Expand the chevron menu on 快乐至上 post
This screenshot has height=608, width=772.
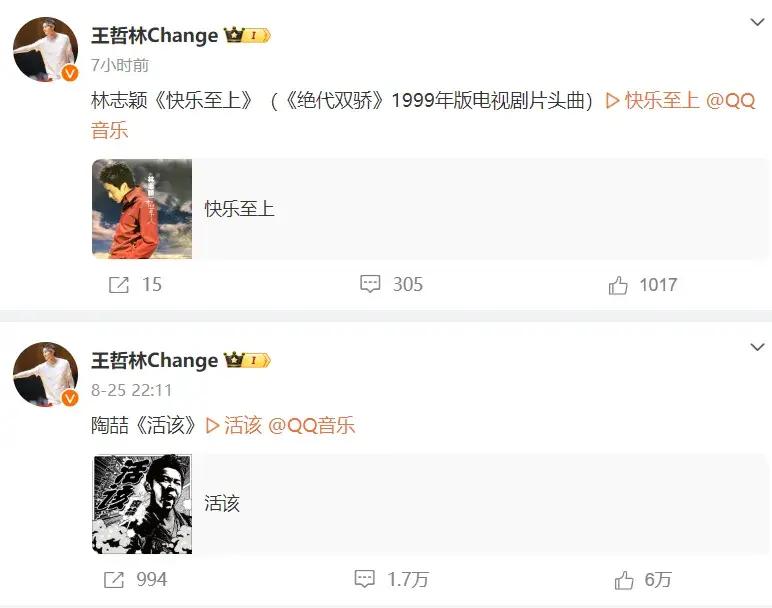pos(757,22)
